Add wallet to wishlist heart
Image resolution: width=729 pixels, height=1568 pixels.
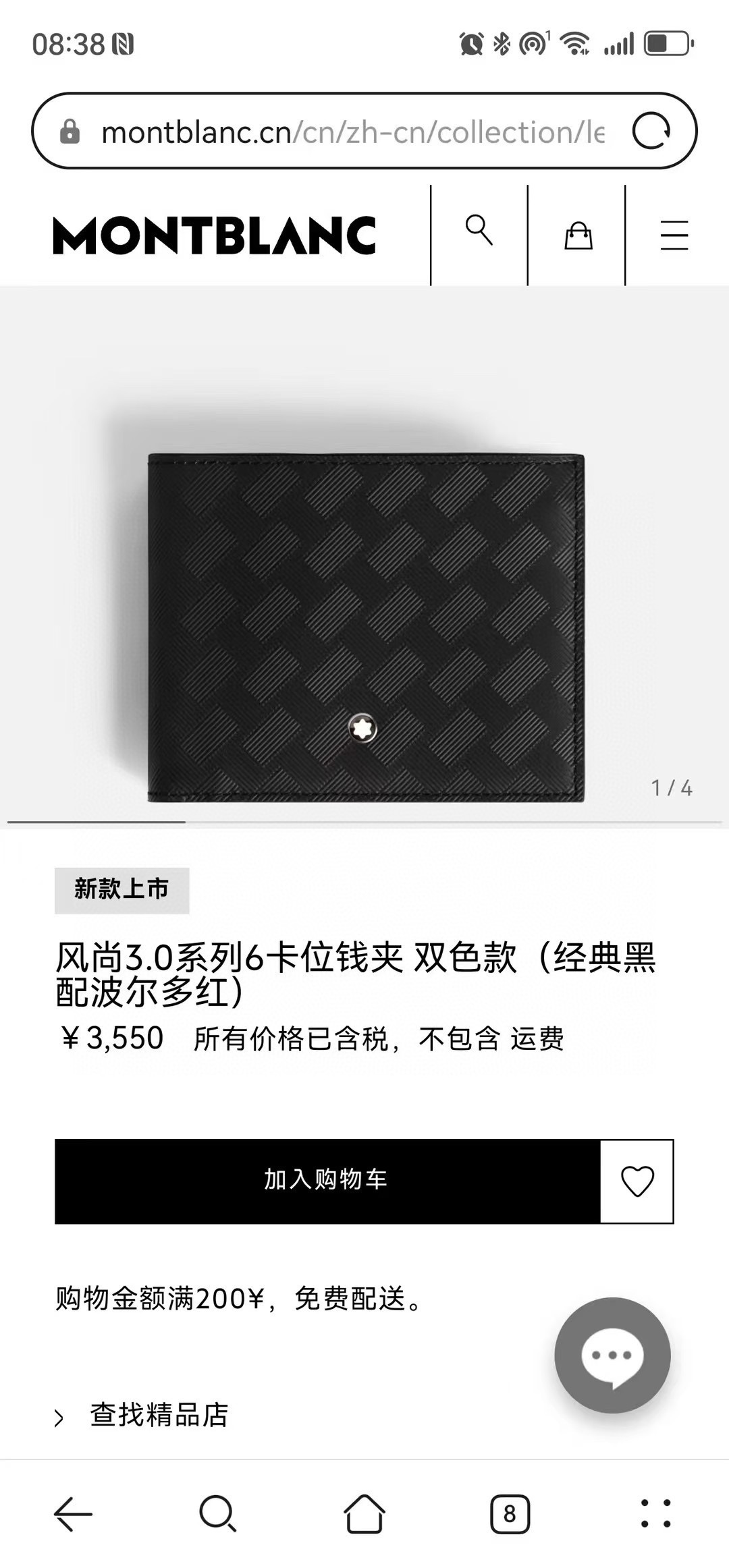[x=637, y=1181]
